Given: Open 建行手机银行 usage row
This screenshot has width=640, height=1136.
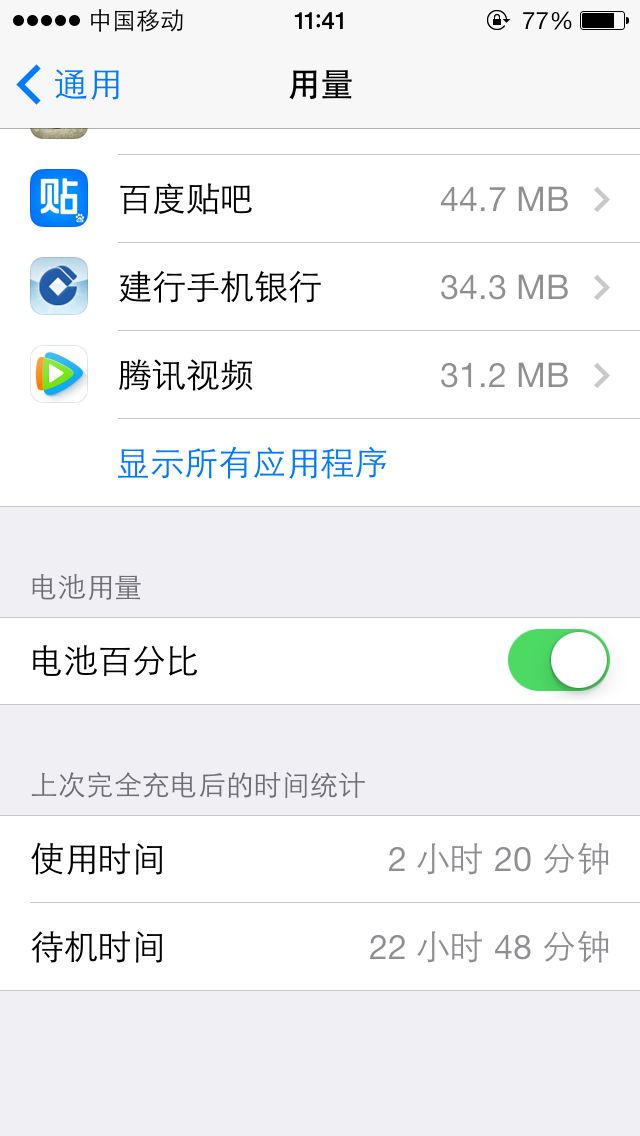Looking at the screenshot, I should coord(320,287).
